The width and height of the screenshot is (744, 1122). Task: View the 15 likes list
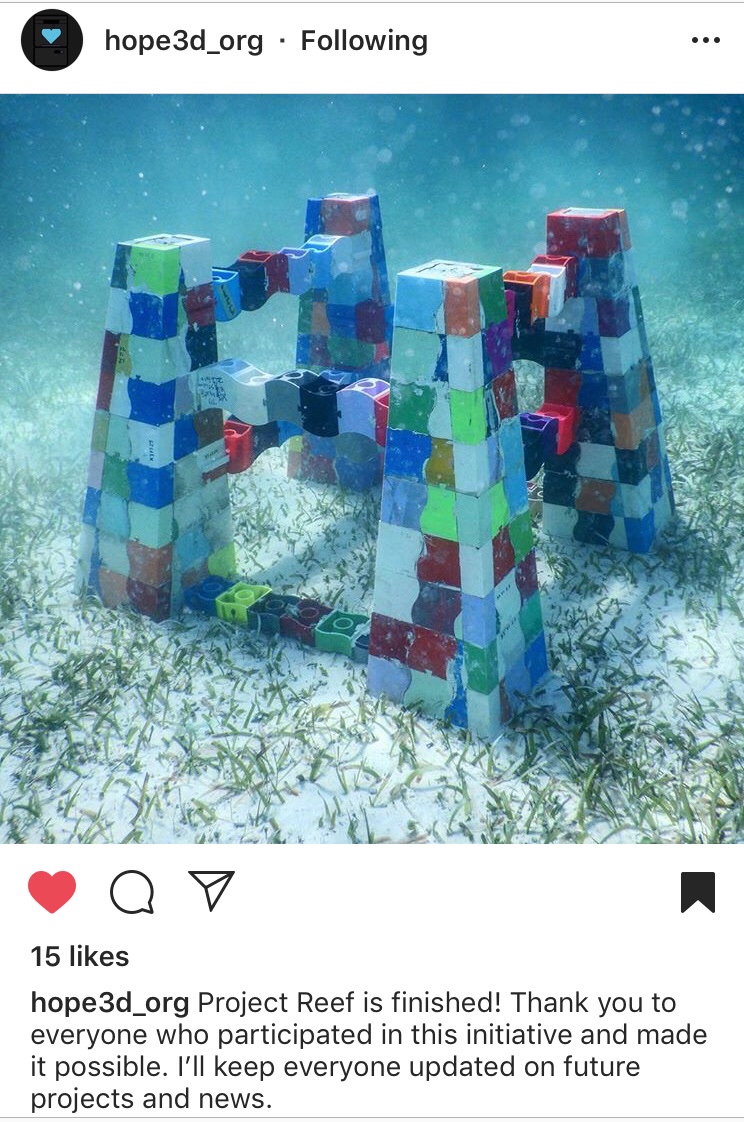point(80,956)
